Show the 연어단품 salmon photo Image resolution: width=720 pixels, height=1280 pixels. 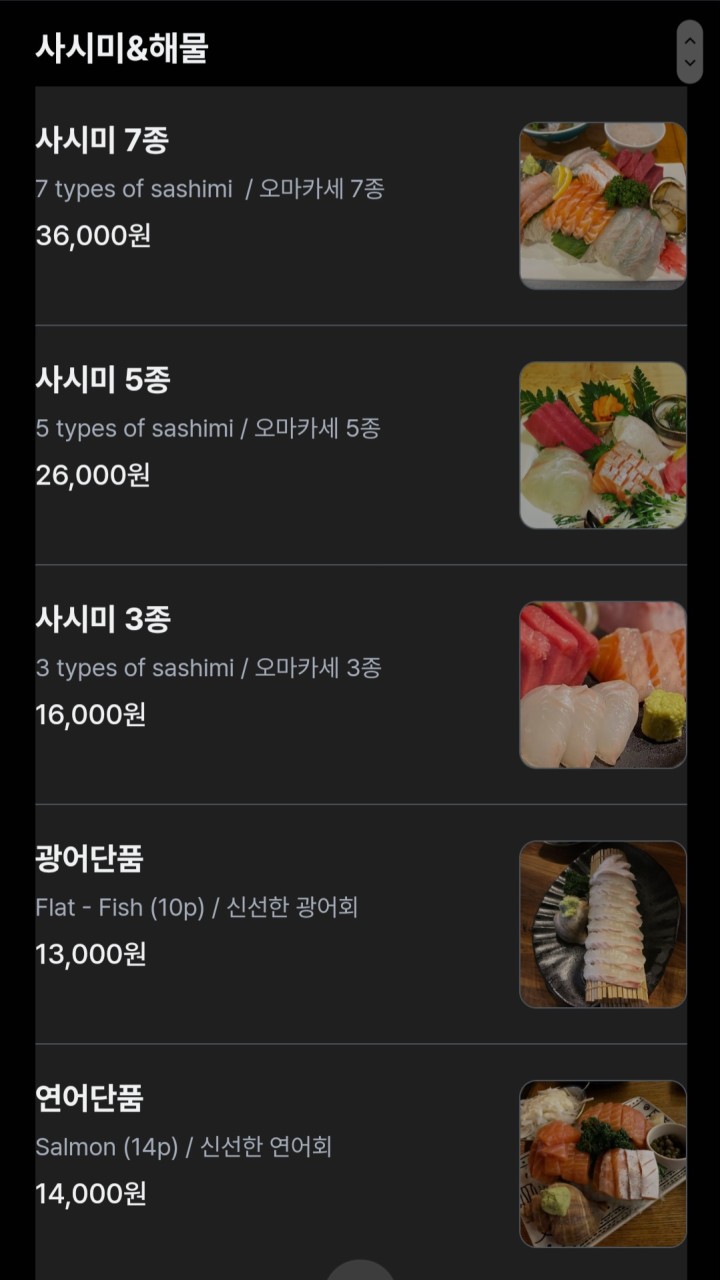point(603,1163)
